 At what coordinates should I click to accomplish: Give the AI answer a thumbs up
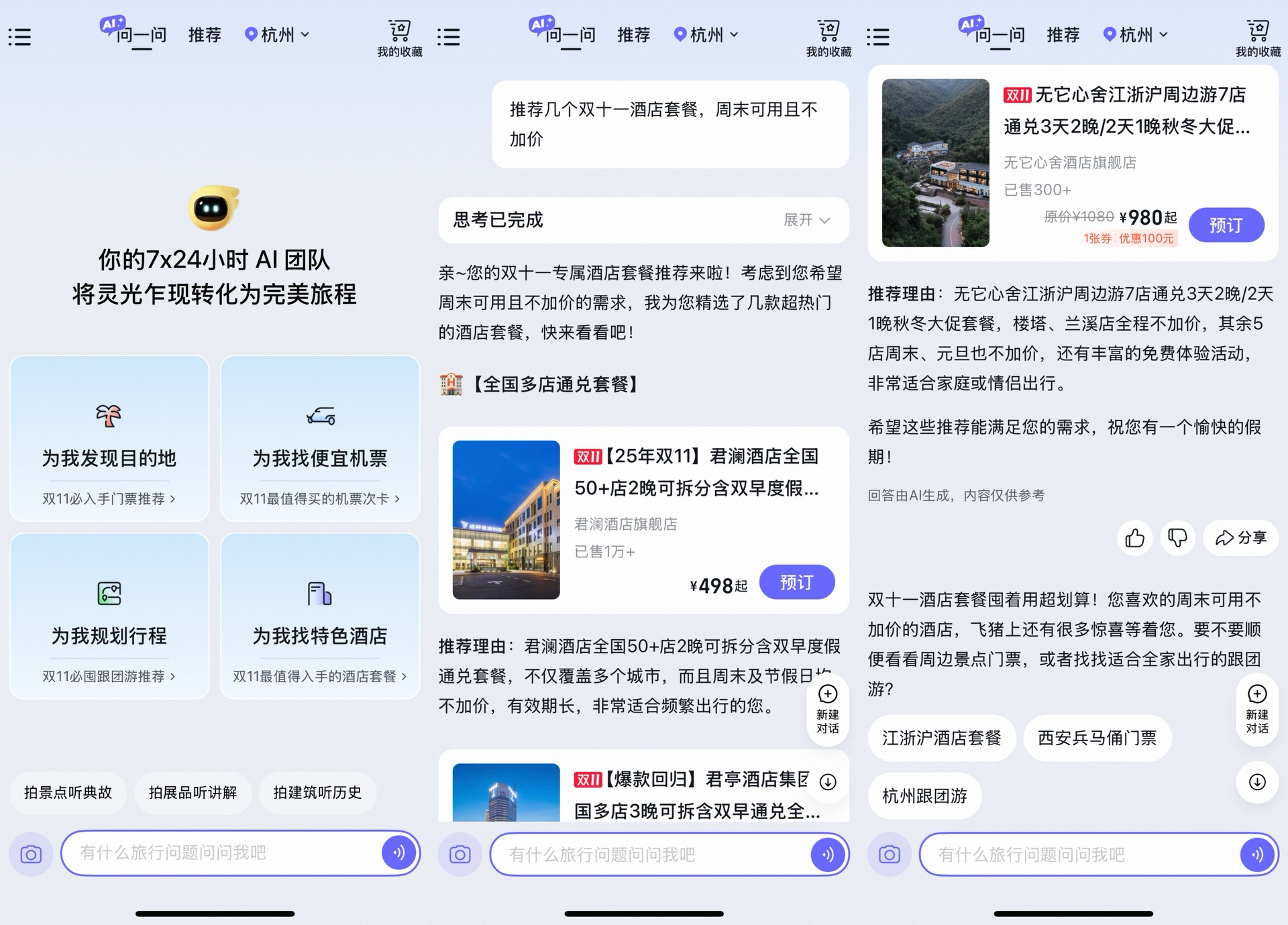[x=1134, y=537]
